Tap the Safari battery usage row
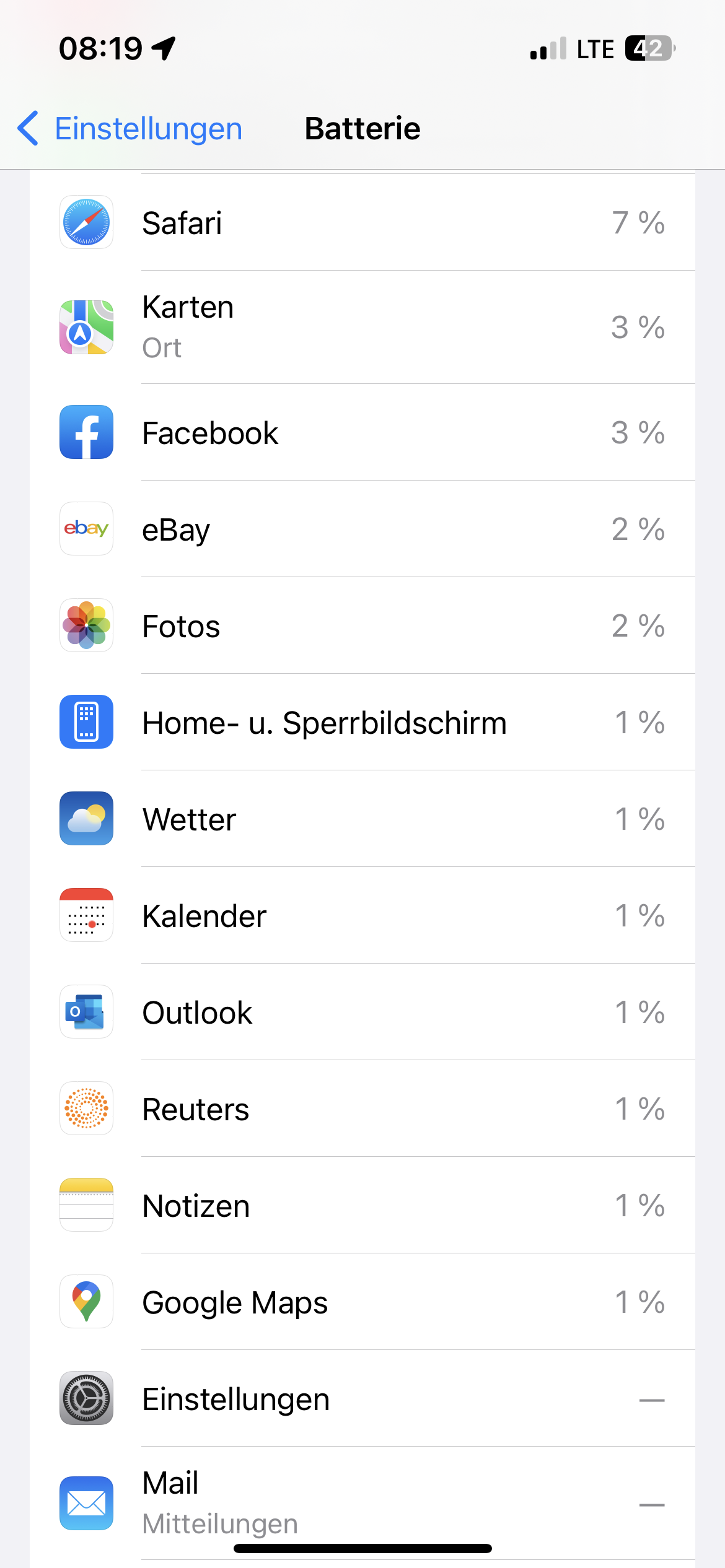Screen dimensions: 725x1568 coord(362,223)
